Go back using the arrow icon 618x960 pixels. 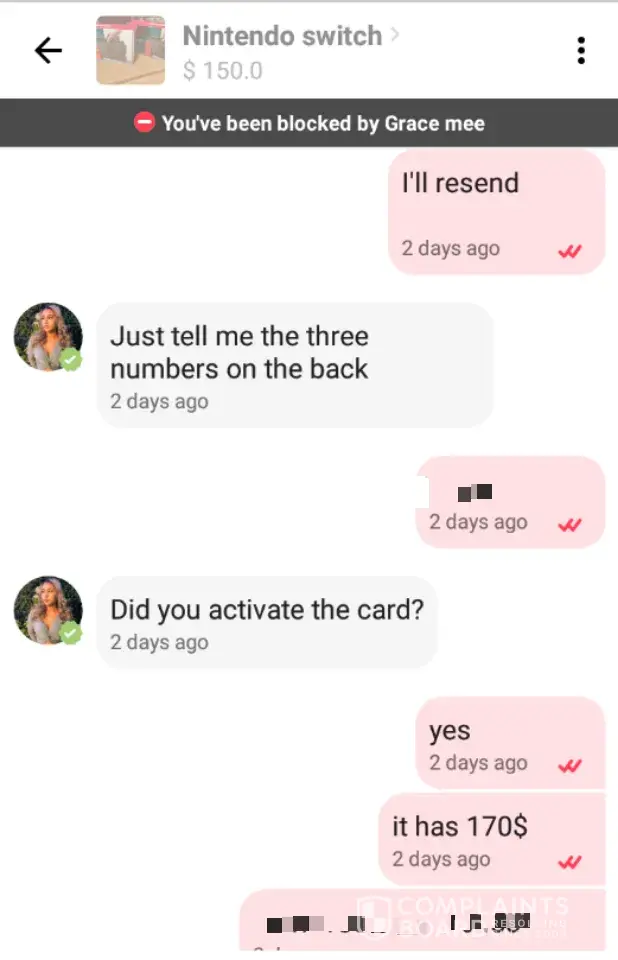[48, 50]
